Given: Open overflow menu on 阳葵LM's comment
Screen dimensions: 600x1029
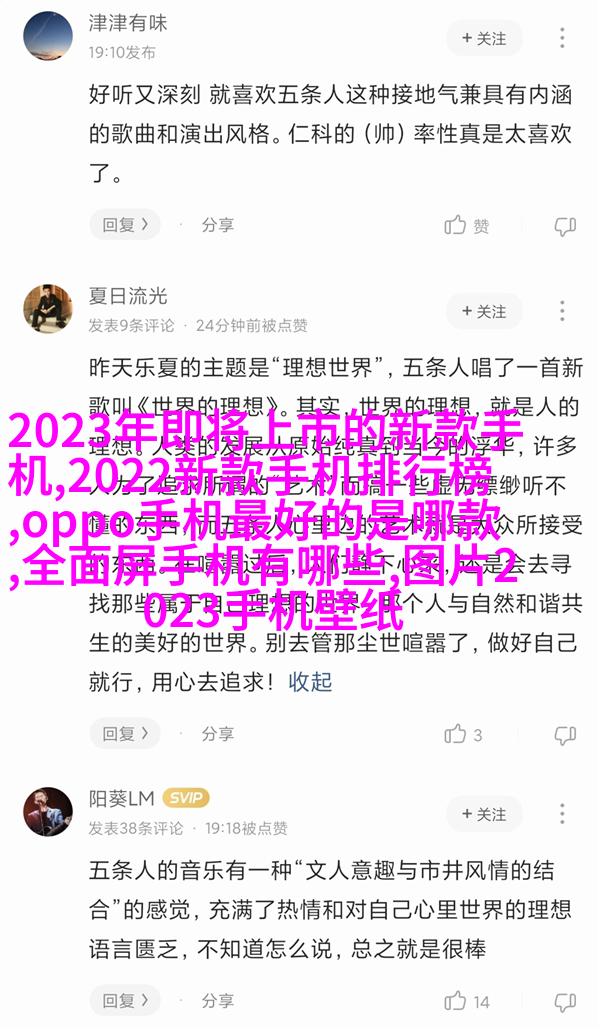Looking at the screenshot, I should tap(565, 814).
